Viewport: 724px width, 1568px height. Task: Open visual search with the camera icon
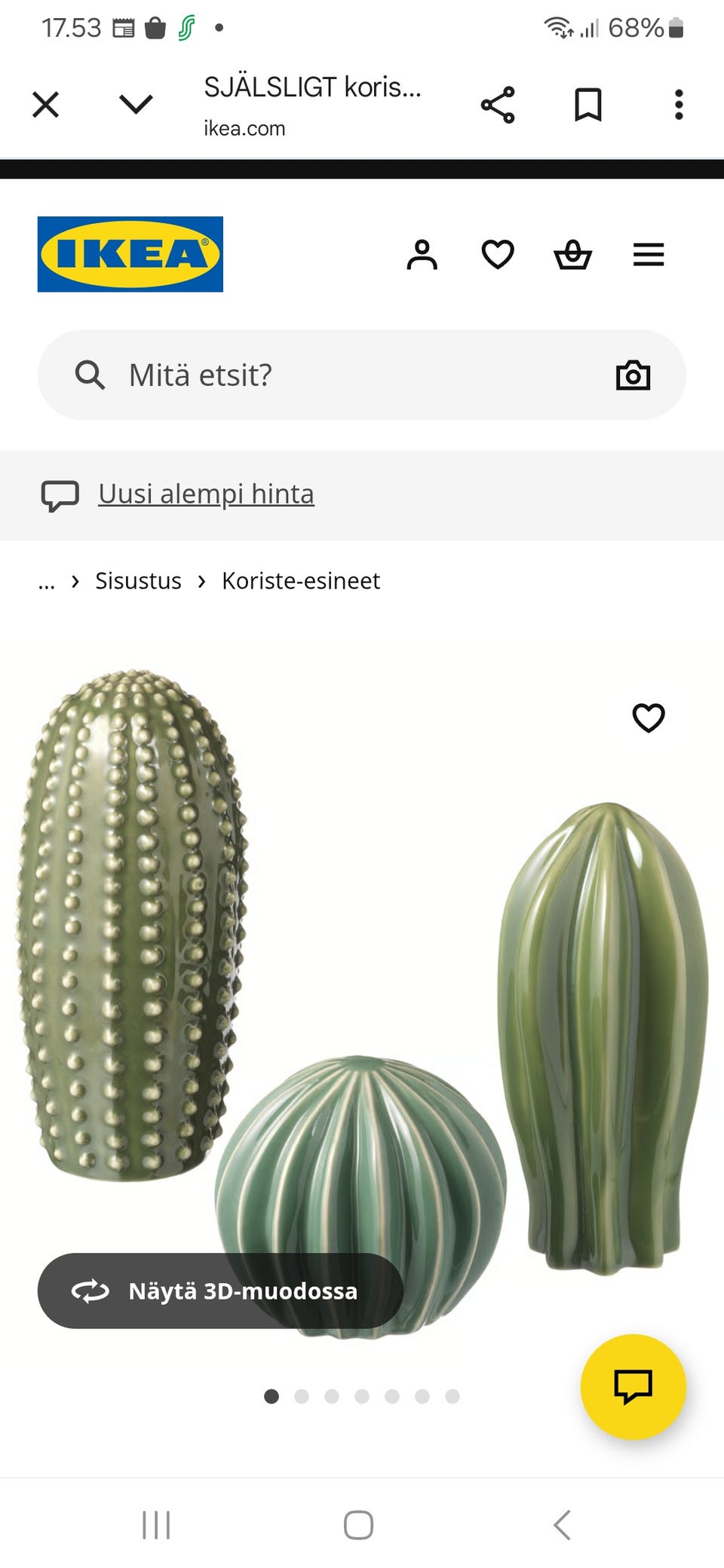(633, 375)
